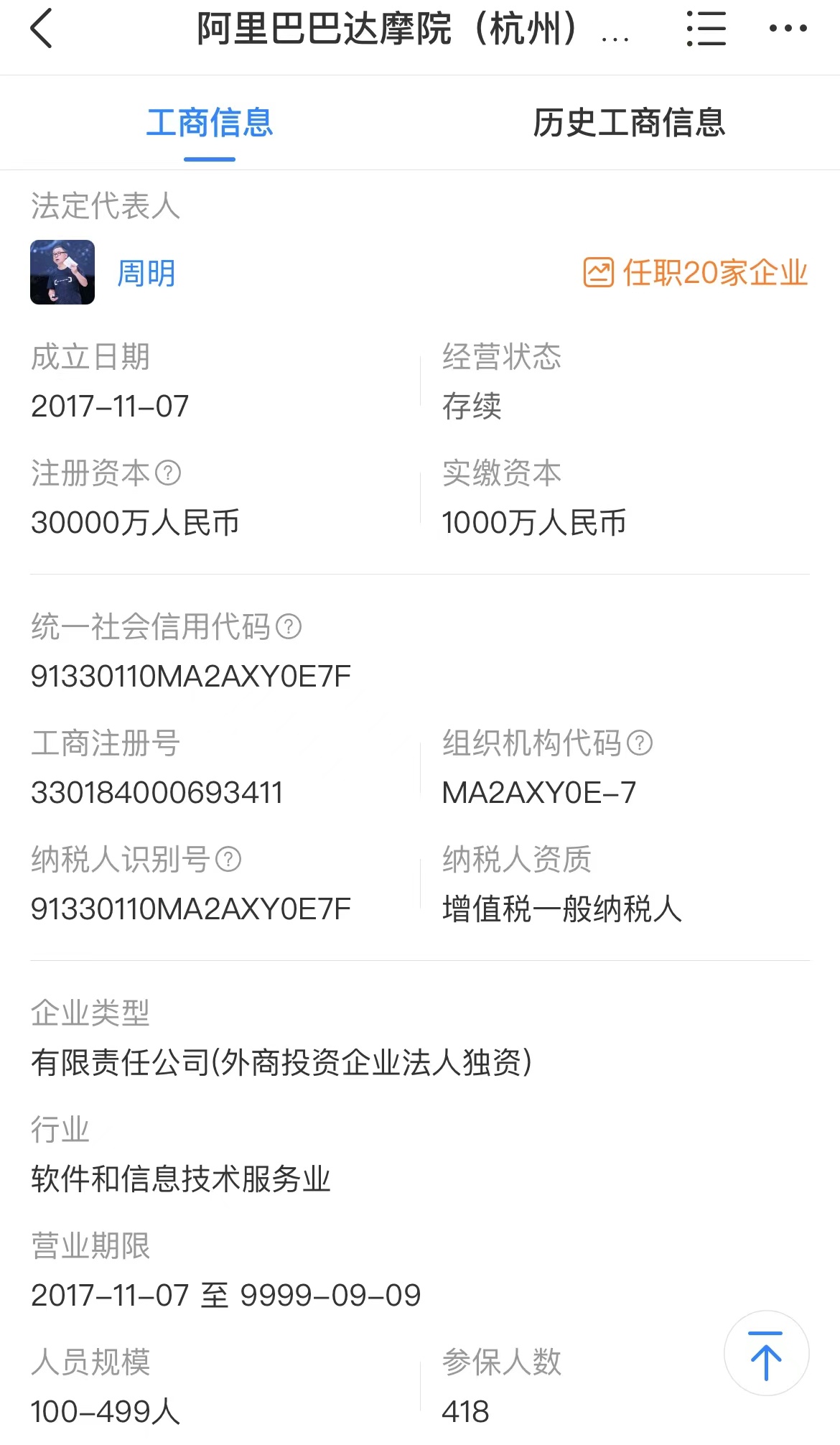Show help for 纳税人识别号
The image size is (840, 1445).
coord(228,859)
